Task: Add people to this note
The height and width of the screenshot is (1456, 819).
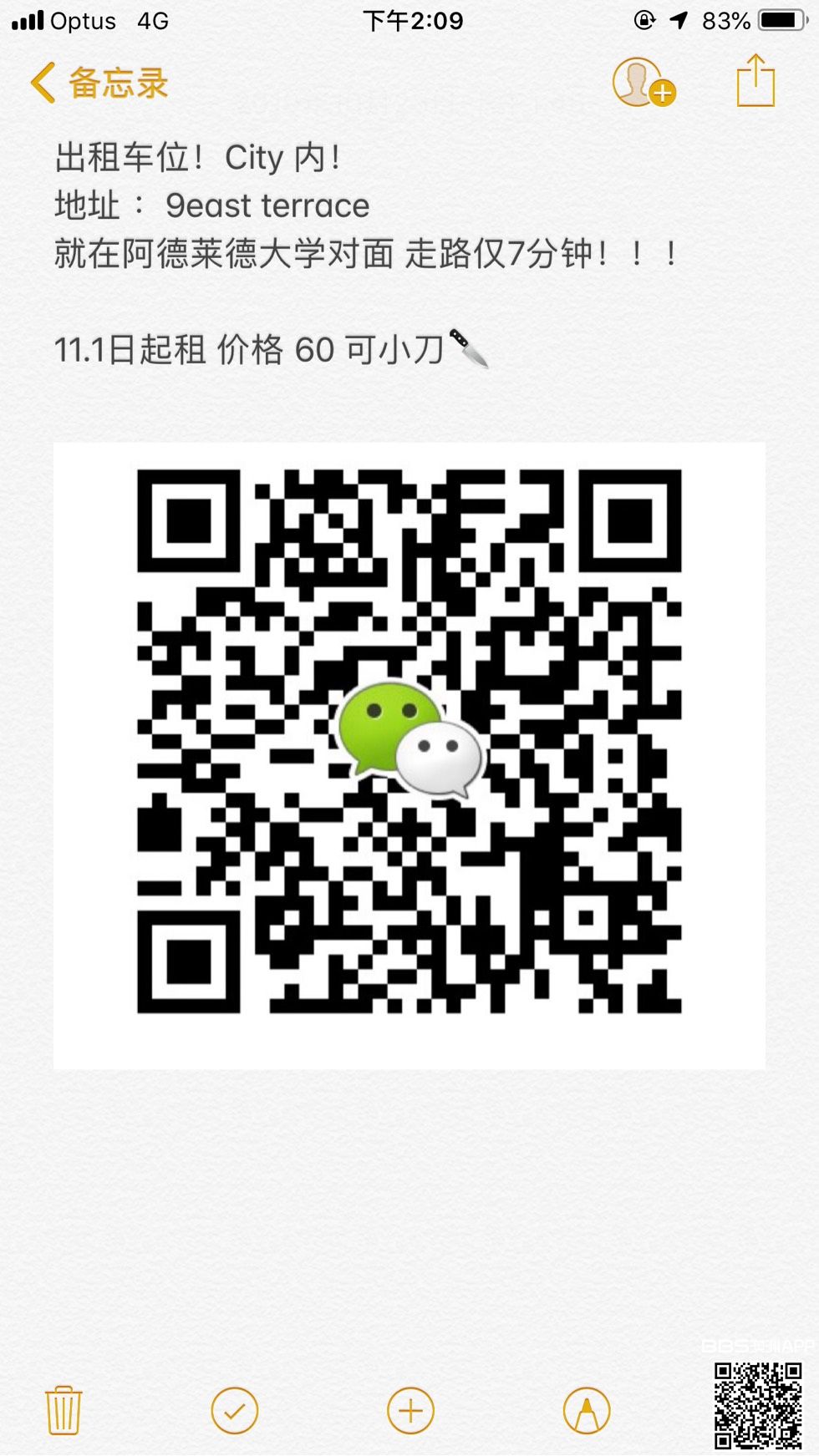Action: click(x=643, y=83)
